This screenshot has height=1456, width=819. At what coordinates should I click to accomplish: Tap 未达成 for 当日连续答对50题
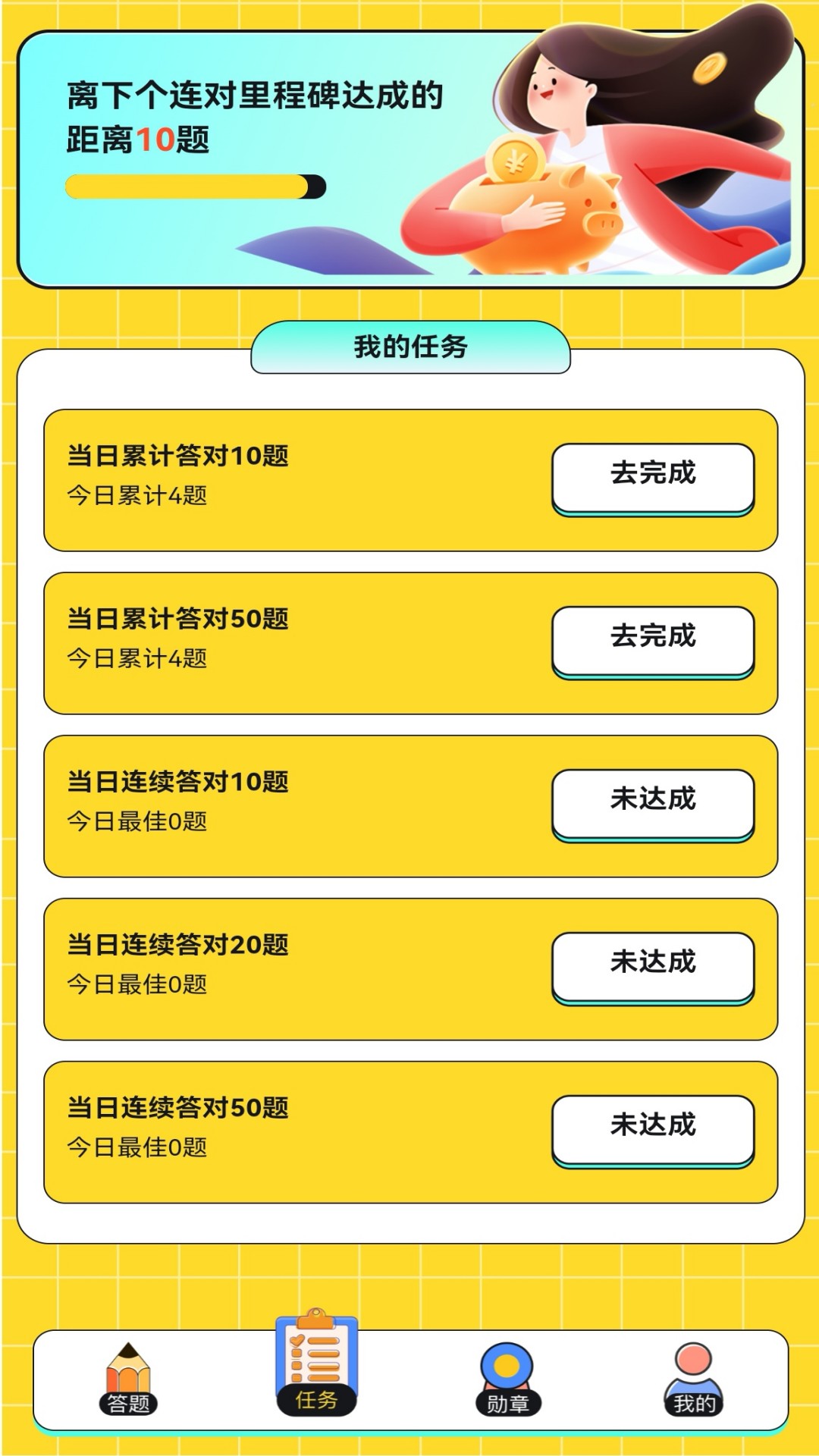[x=653, y=1131]
